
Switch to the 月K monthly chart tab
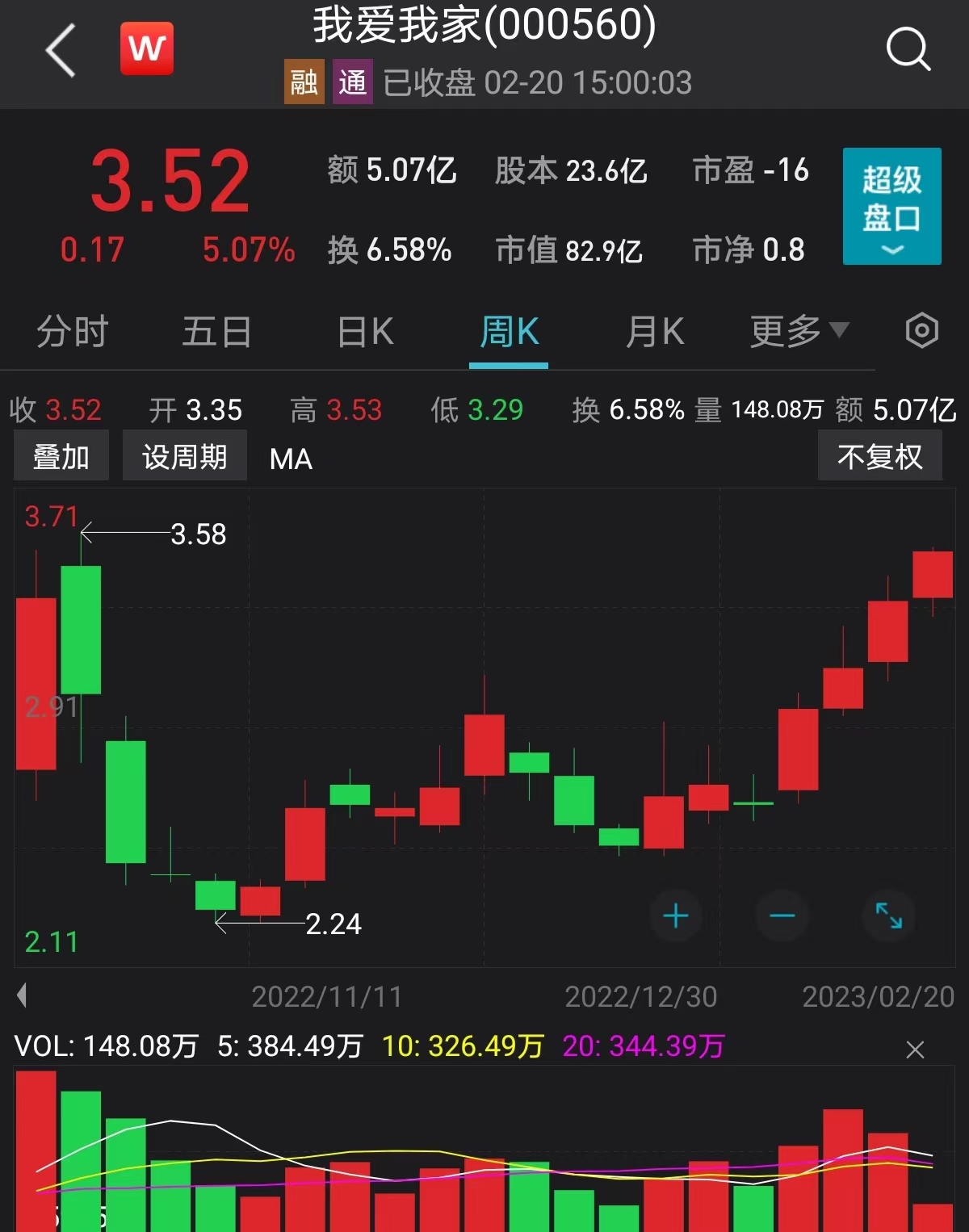(x=654, y=332)
